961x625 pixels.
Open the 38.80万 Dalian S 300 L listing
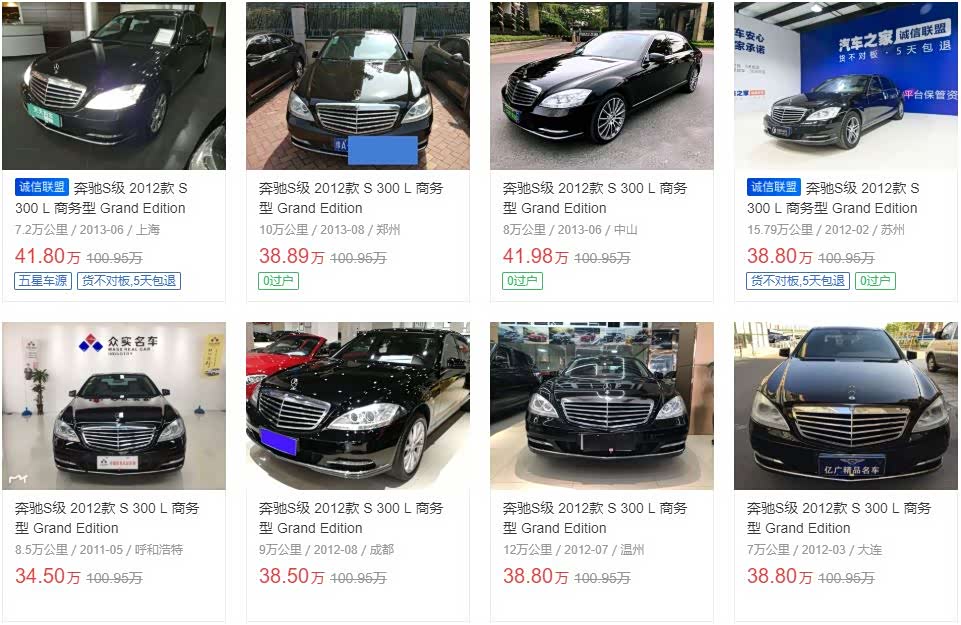tap(845, 406)
